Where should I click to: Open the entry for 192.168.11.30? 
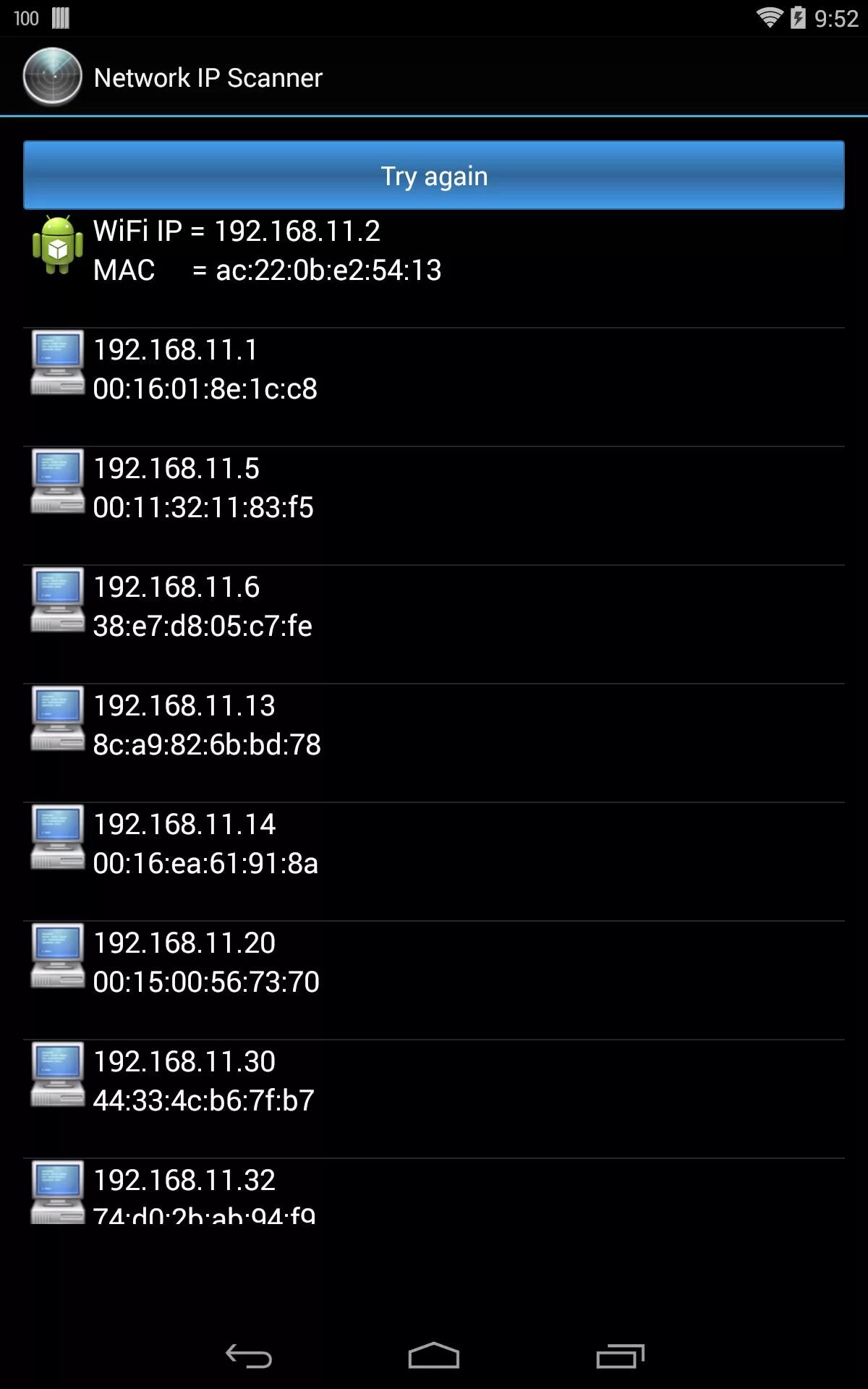click(x=434, y=1099)
